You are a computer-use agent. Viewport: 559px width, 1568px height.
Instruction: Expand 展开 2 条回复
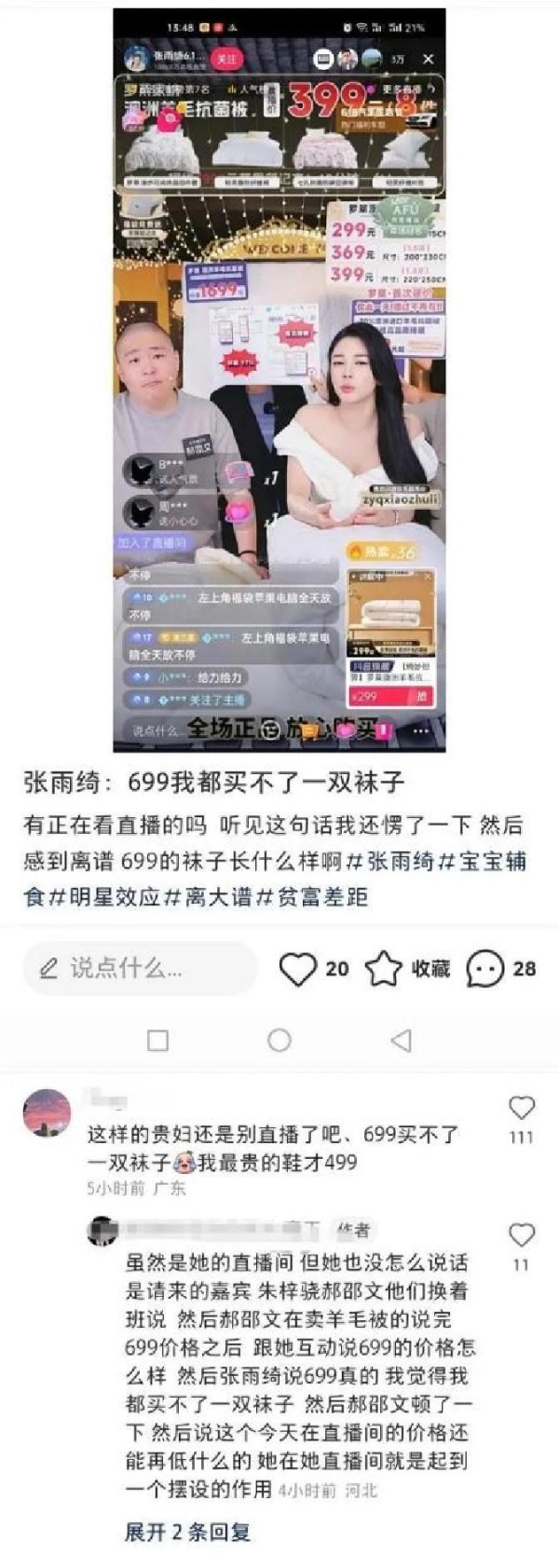click(187, 1533)
